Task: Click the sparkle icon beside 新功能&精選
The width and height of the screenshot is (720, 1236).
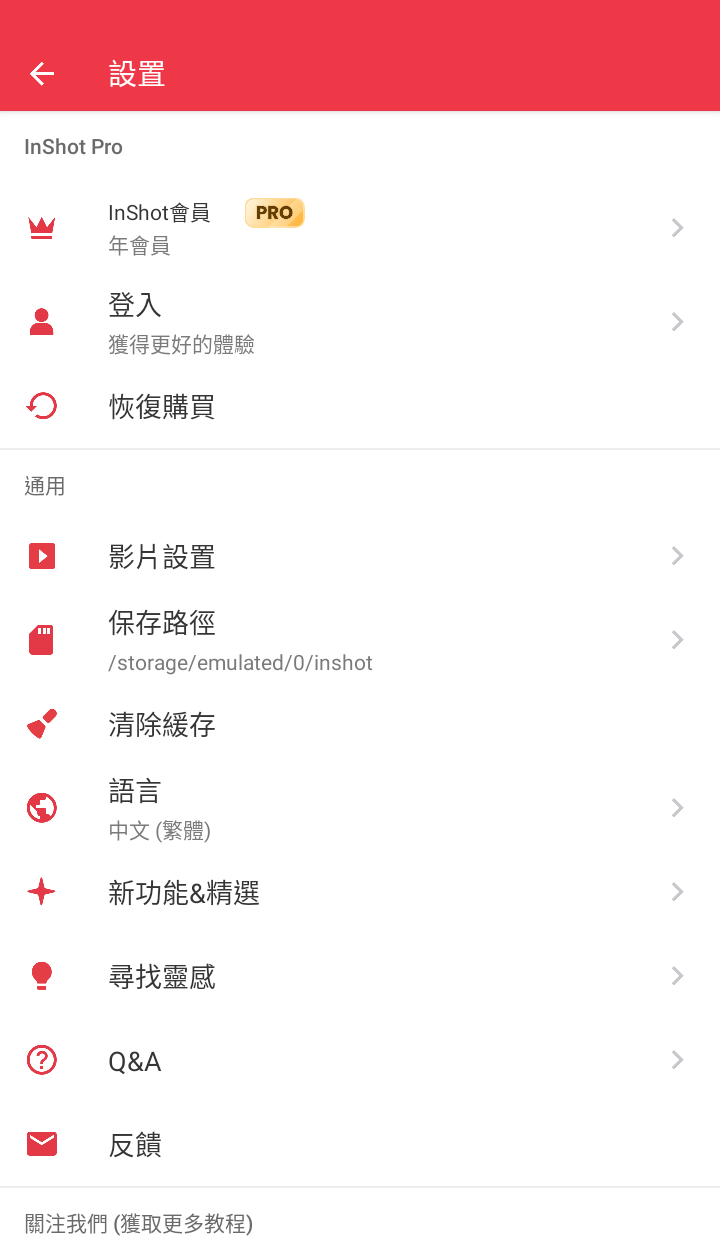Action: click(x=41, y=892)
